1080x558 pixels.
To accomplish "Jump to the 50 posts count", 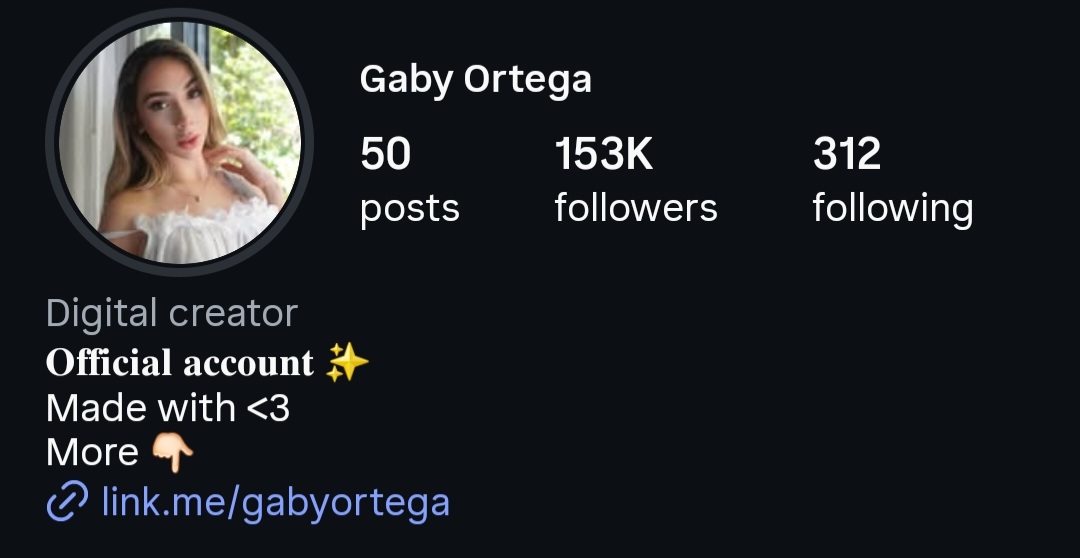I will tap(409, 181).
